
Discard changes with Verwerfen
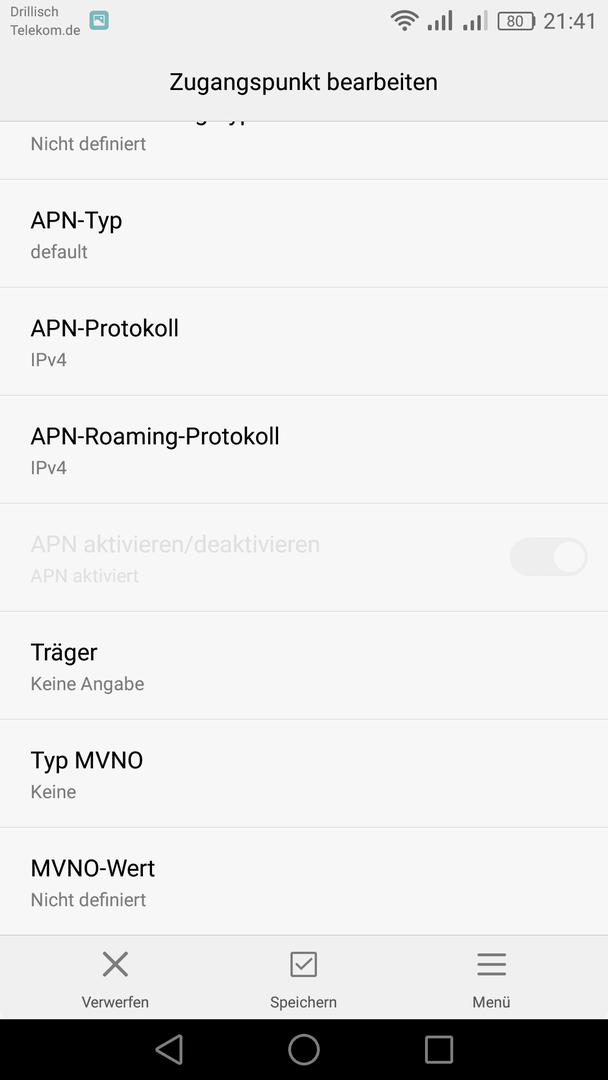tap(115, 979)
